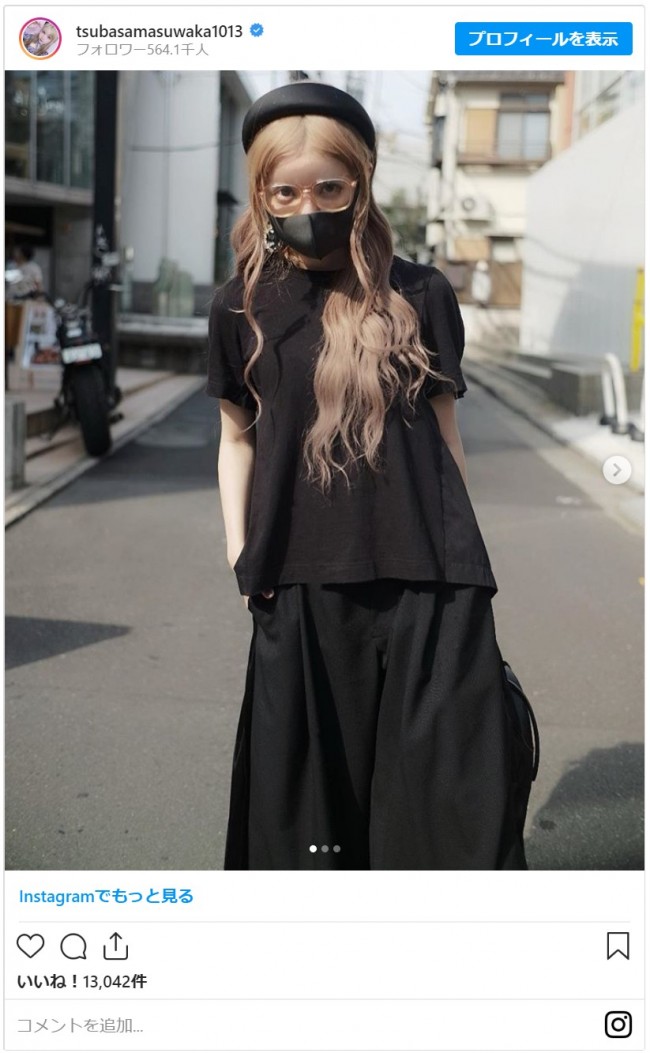Screen dimensions: 650x1053
Task: Select the second carousel page dot
Action: tap(325, 849)
